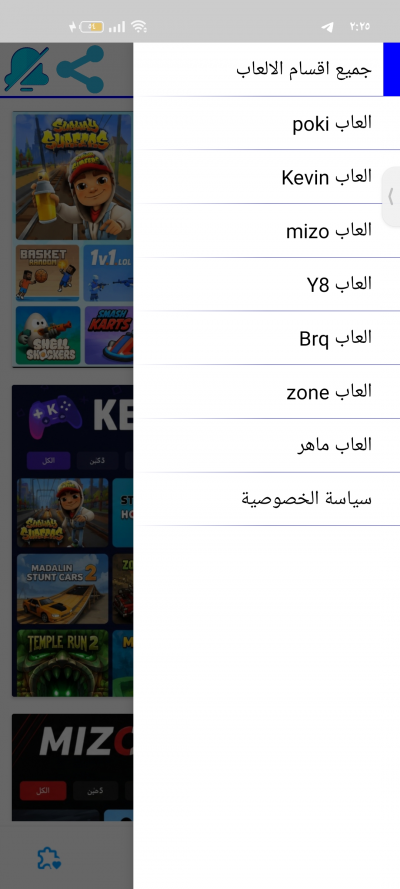Open العاب zone section

[267, 392]
